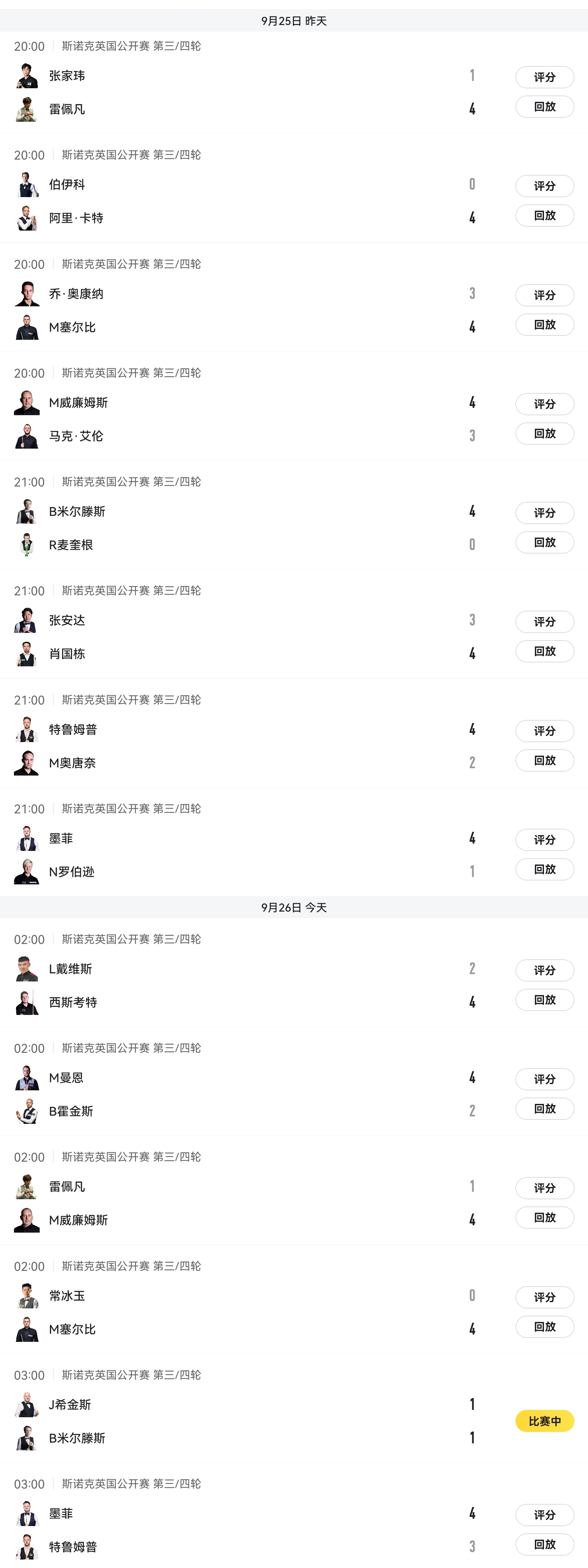Watch 回放 of M威廉姆斯 vs 马克·艾伦
The image size is (588, 1568).
(x=544, y=434)
